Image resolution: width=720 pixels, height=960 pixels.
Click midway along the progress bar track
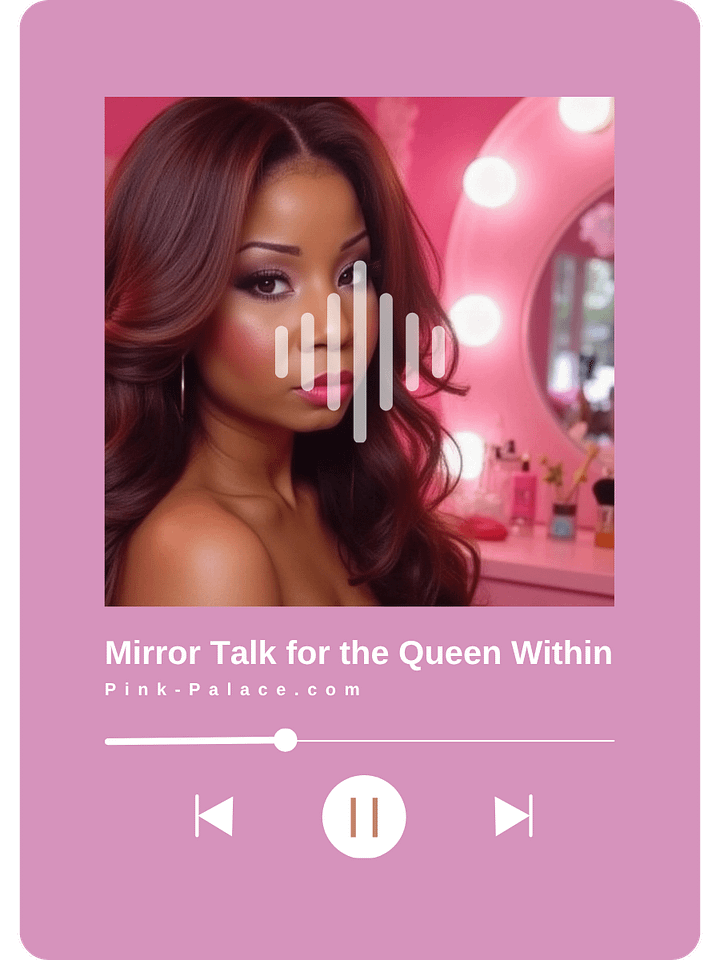point(360,741)
